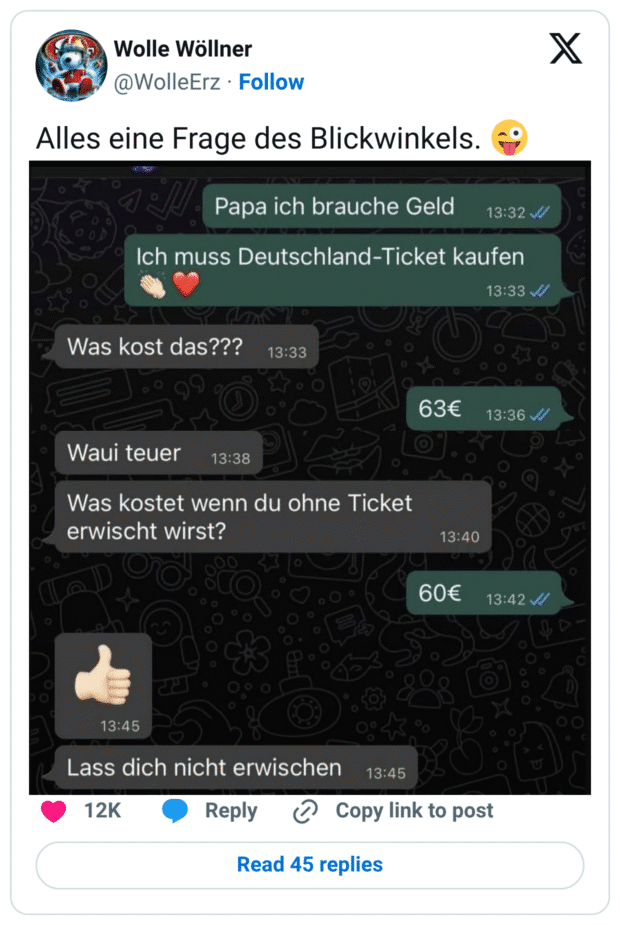The width and height of the screenshot is (620, 925).
Task: View the post on X via the X logo
Action: point(565,48)
